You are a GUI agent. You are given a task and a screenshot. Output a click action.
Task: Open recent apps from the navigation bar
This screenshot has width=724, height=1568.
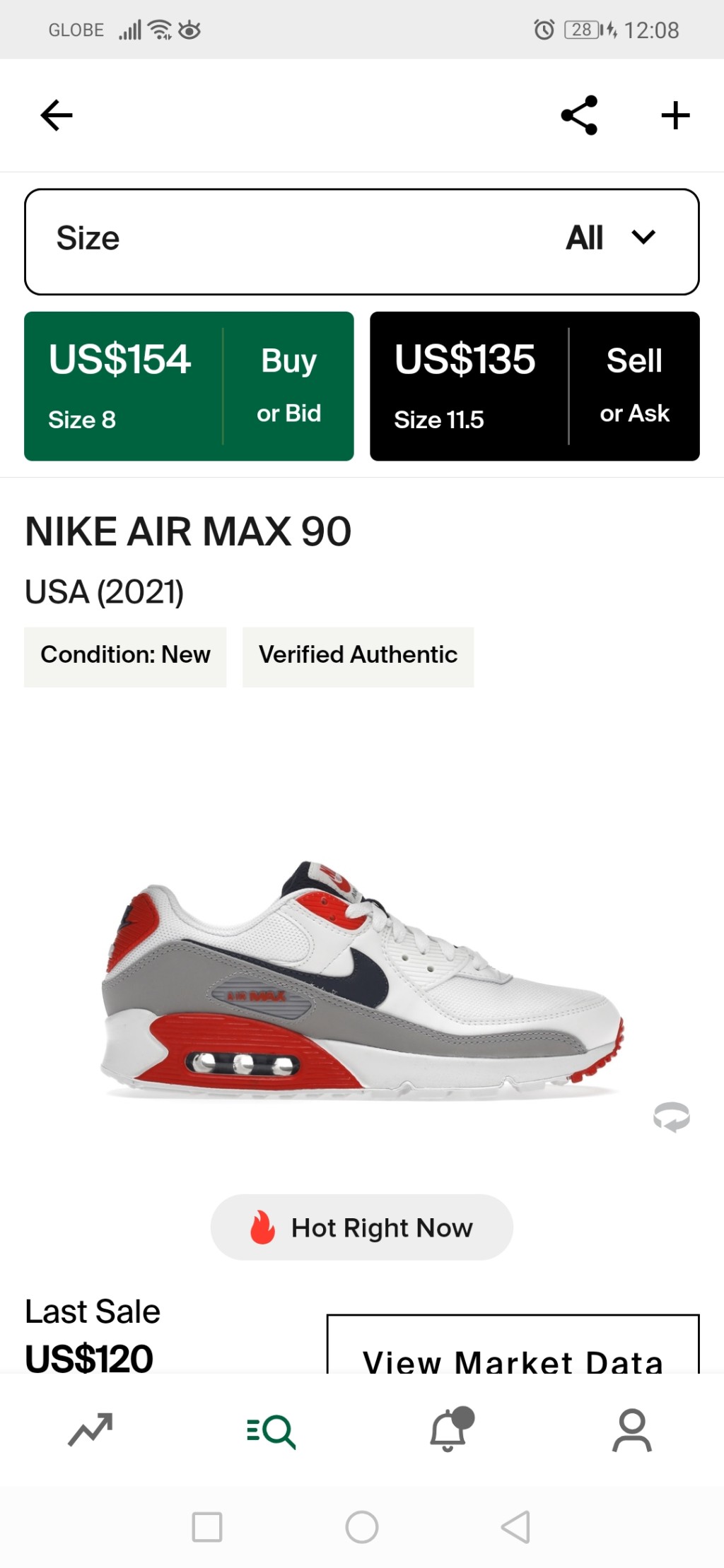click(207, 1526)
